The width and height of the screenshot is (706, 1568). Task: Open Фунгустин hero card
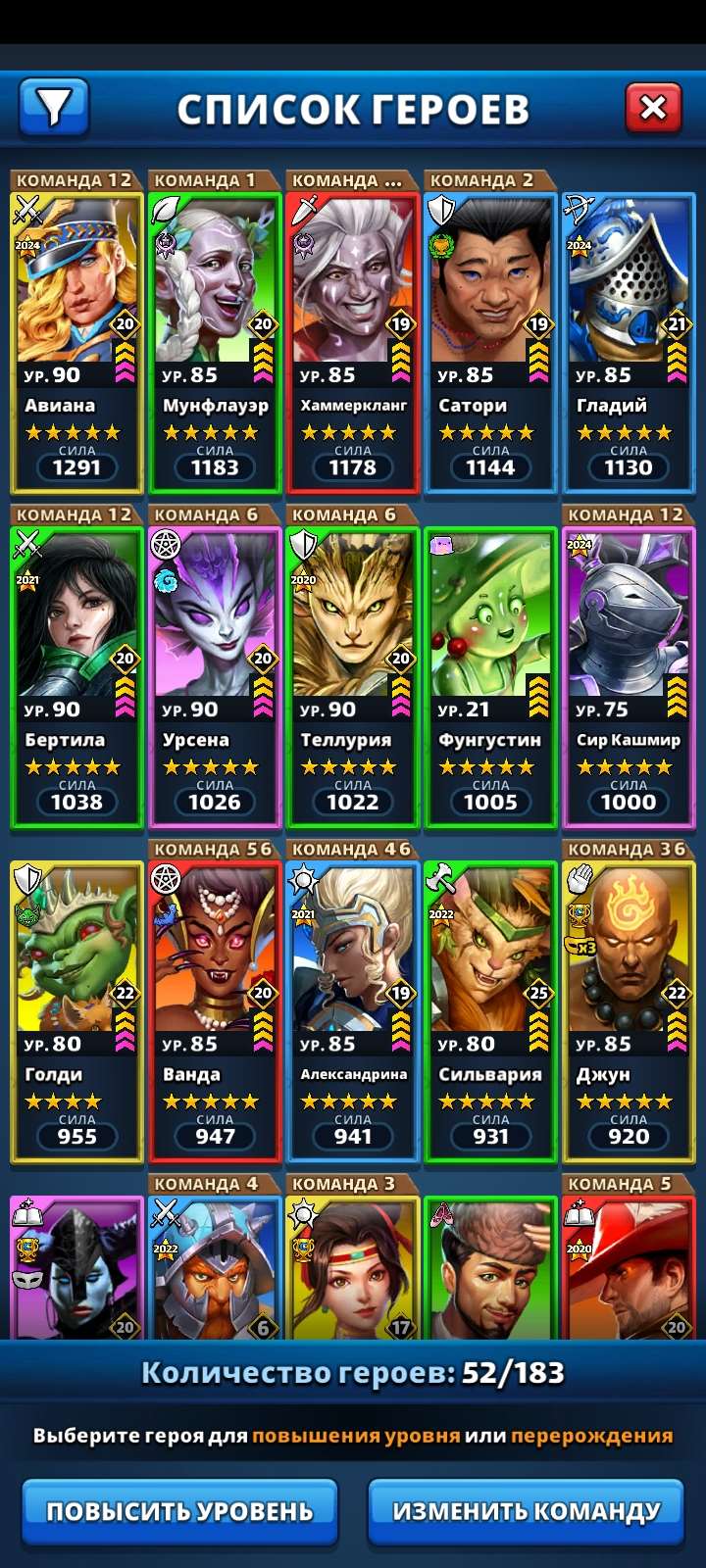(x=490, y=678)
